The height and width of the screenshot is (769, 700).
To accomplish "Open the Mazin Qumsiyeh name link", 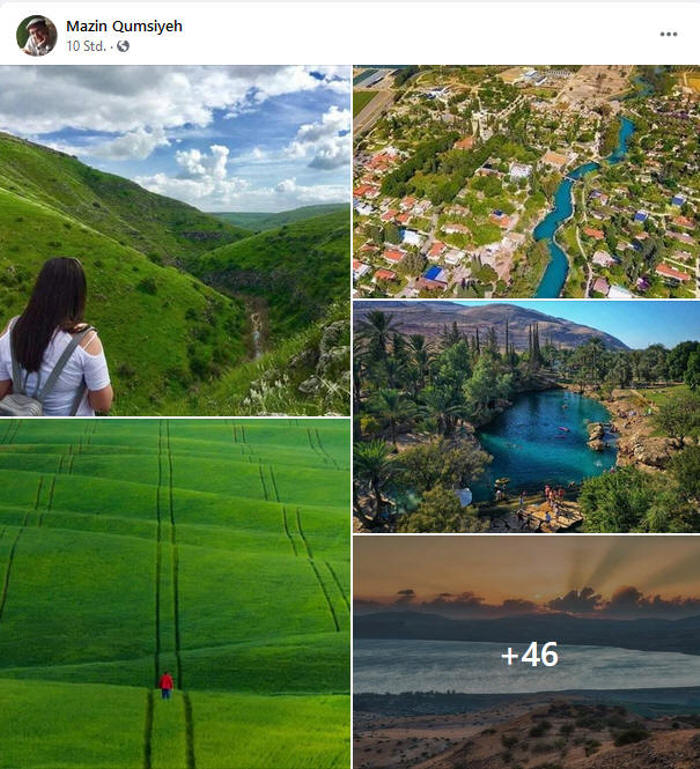I will click(124, 26).
